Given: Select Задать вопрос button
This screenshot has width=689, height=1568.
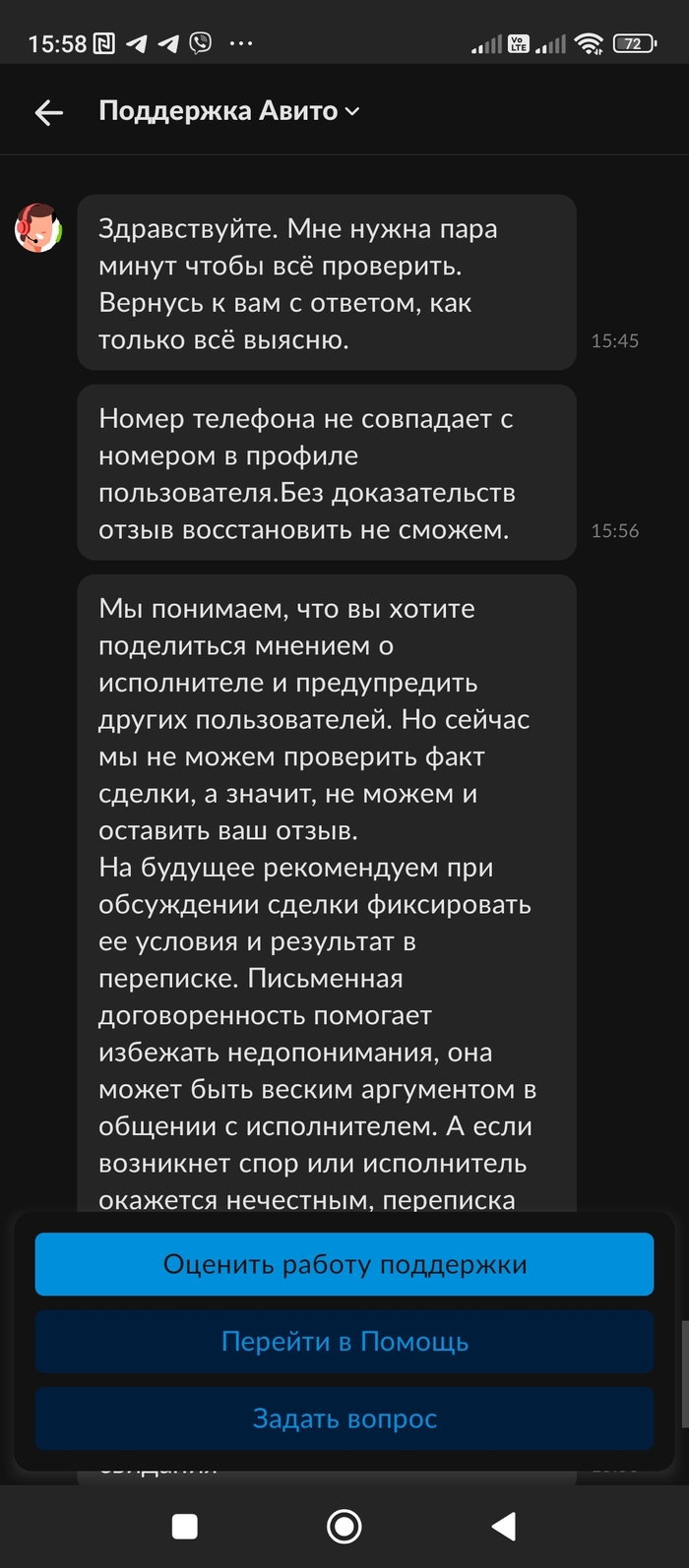Looking at the screenshot, I should 344,1418.
